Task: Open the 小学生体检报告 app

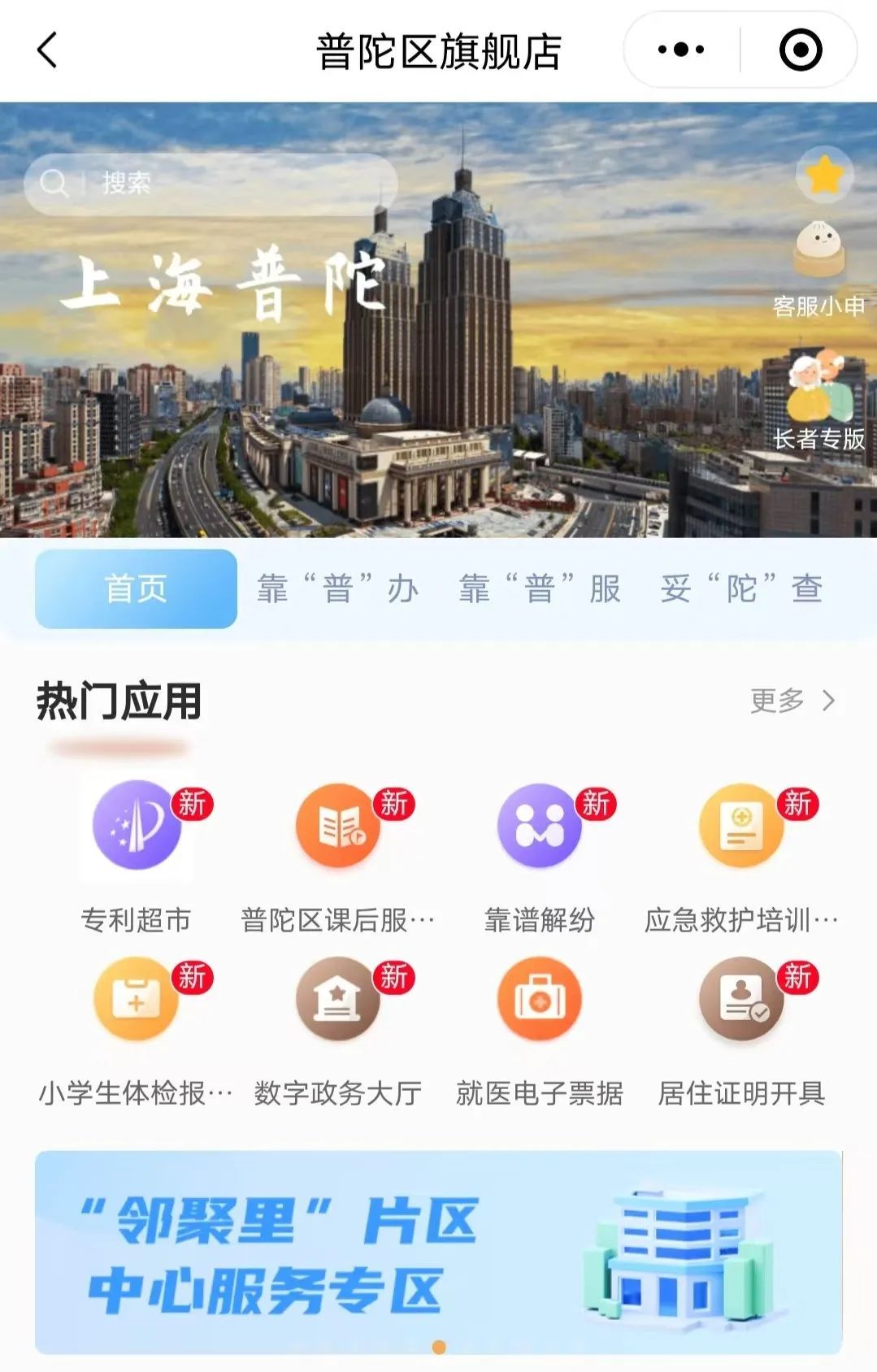Action: [x=137, y=1028]
